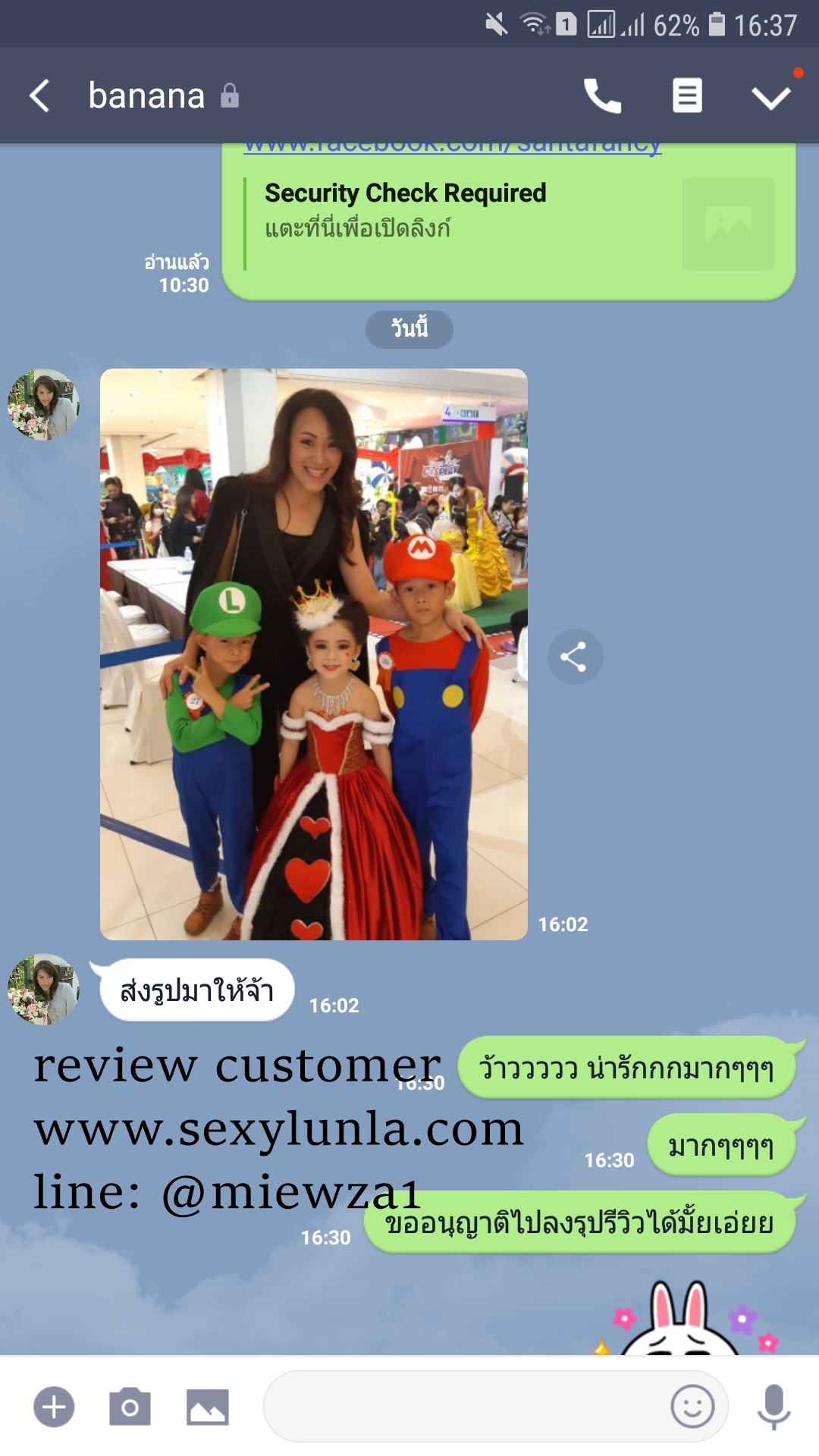This screenshot has width=819, height=1456.
Task: Record a voice message with the microphone
Action: (x=773, y=1407)
